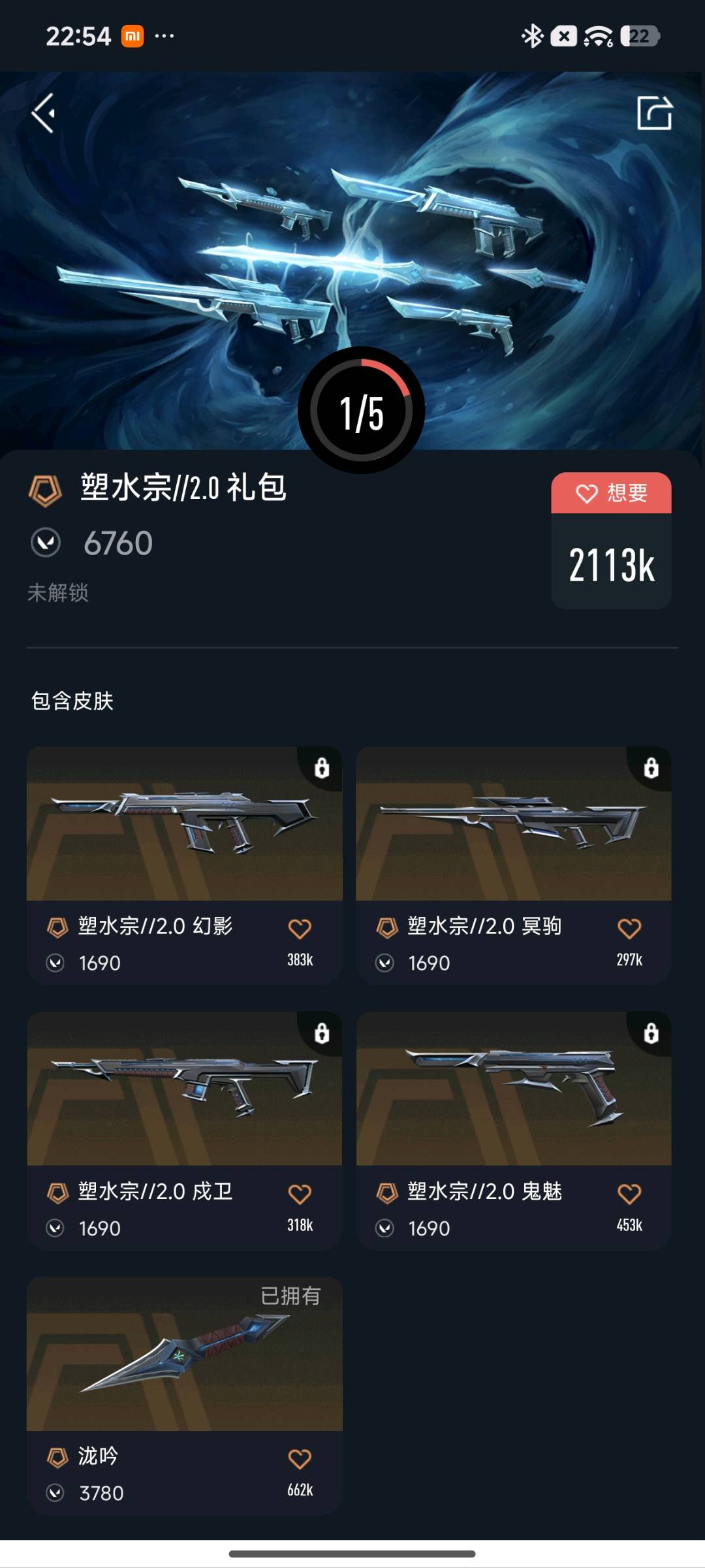
Task: Open the 塑水宗//2.0 鬼魅 skin card
Action: point(514,1131)
